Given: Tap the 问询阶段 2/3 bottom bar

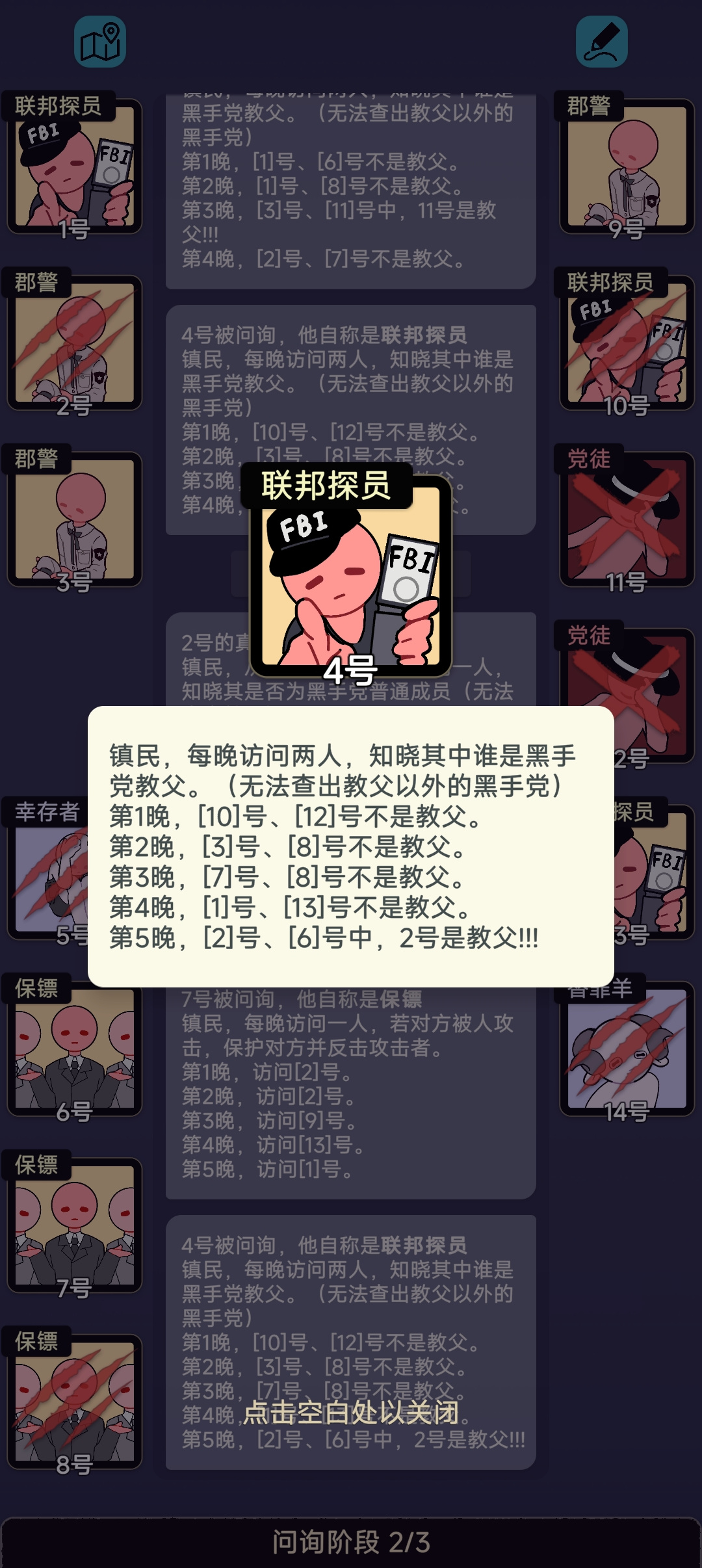Looking at the screenshot, I should coord(351,1542).
